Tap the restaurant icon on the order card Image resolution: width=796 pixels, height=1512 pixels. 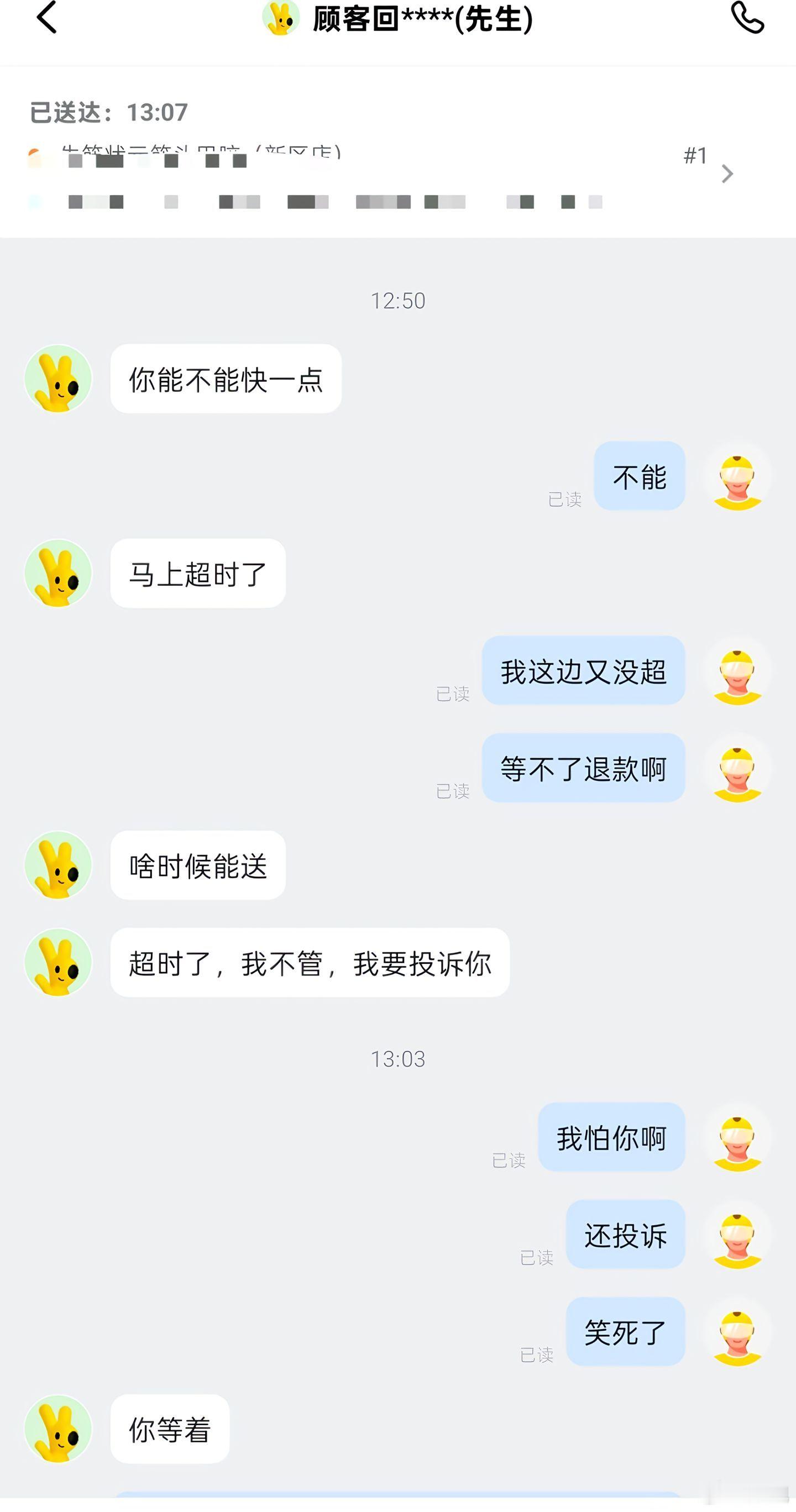(x=35, y=154)
